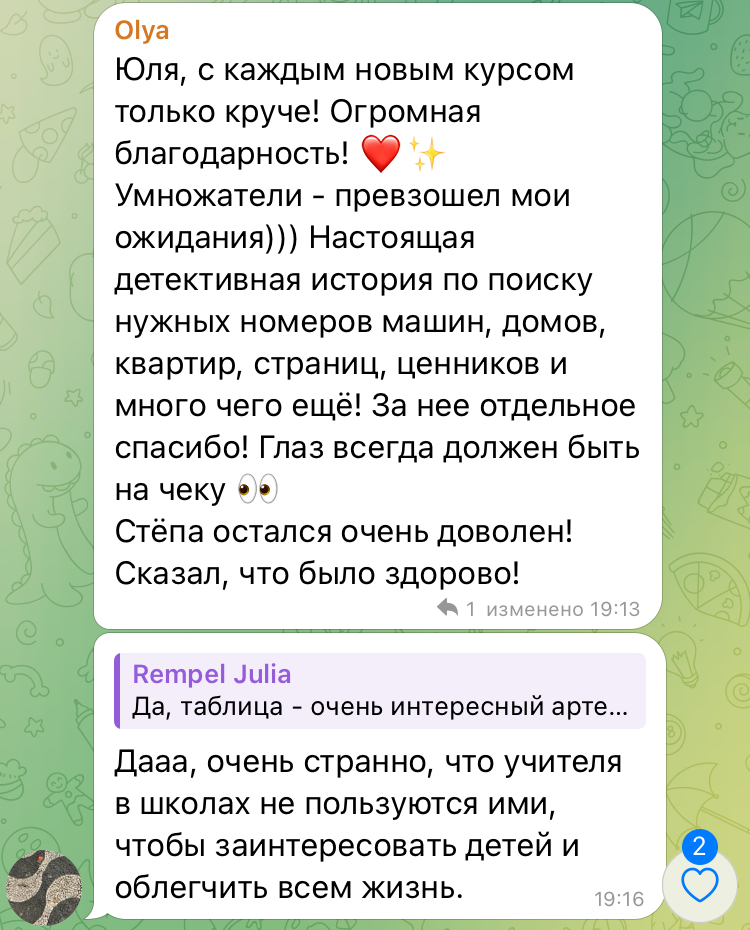
Task: Tap the heart reactions button with badge
Action: coord(699,882)
